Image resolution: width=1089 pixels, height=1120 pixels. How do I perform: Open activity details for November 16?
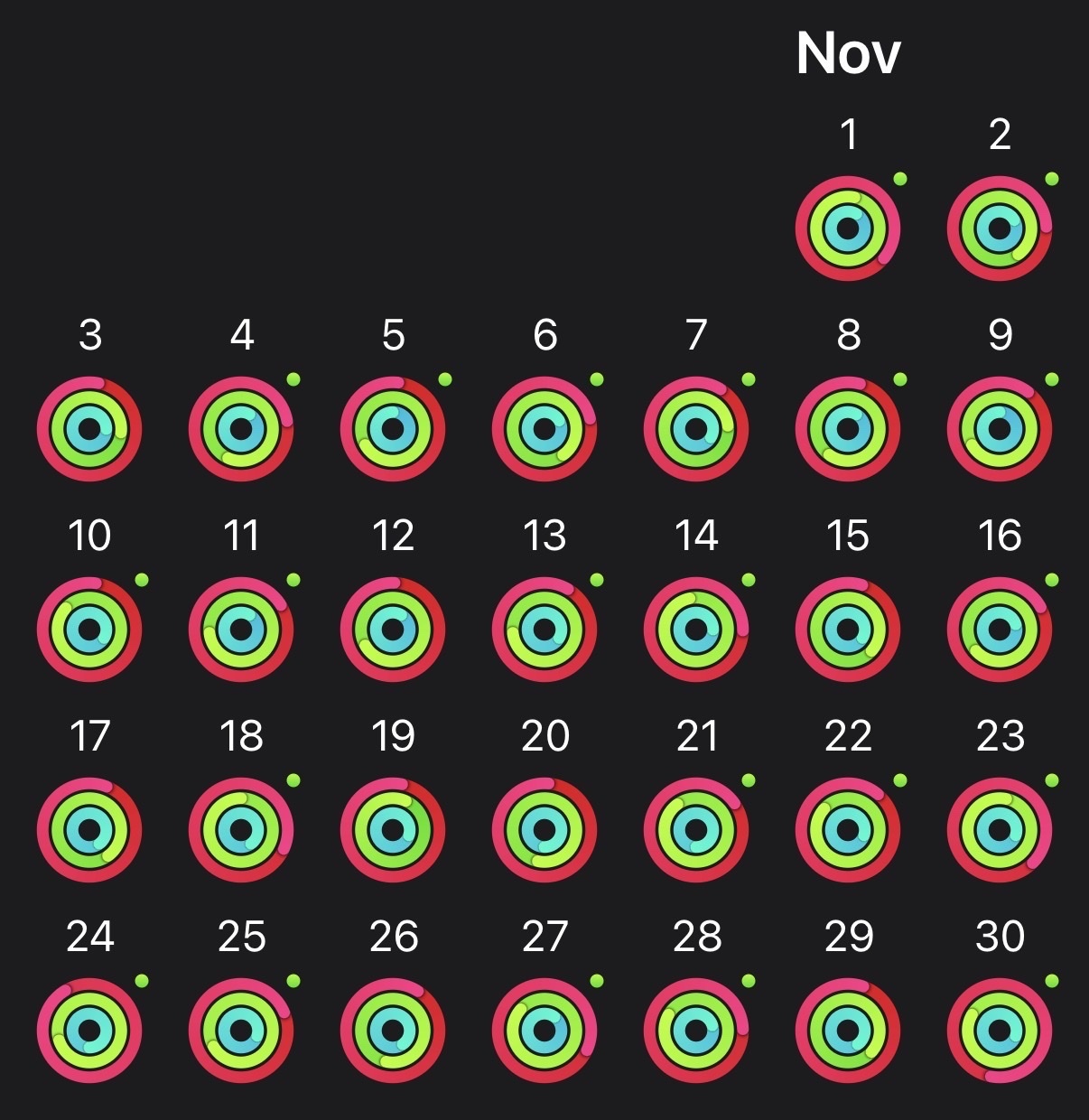[x=1000, y=630]
